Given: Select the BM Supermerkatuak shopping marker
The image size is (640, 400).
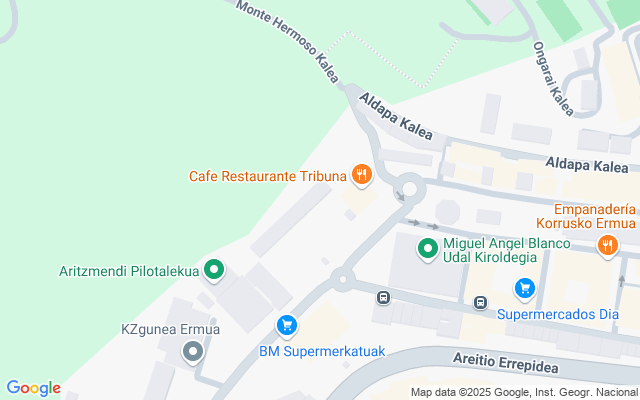Looking at the screenshot, I should click(287, 326).
